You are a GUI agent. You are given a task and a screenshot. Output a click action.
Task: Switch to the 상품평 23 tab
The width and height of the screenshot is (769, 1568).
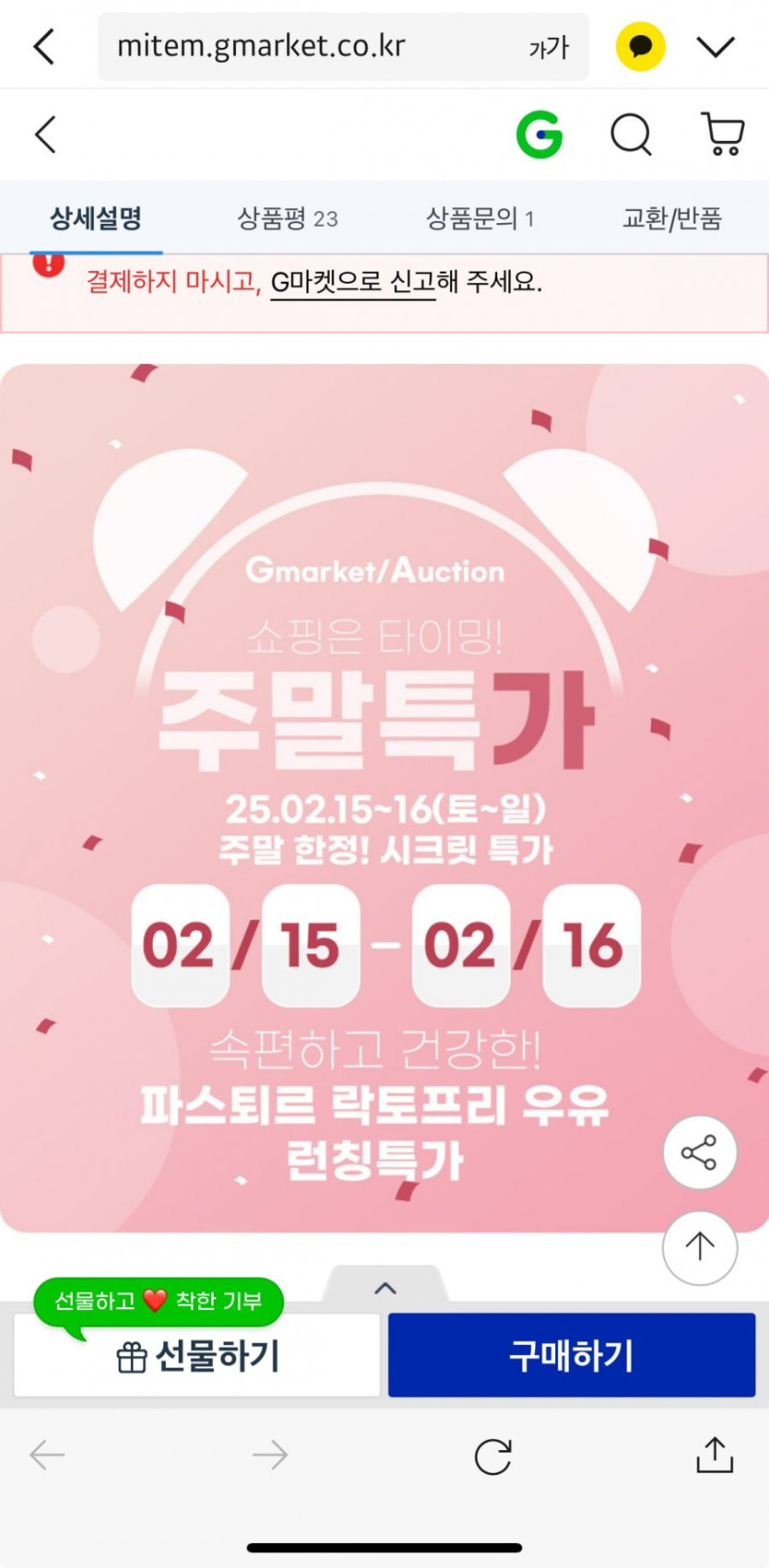pyautogui.click(x=287, y=218)
